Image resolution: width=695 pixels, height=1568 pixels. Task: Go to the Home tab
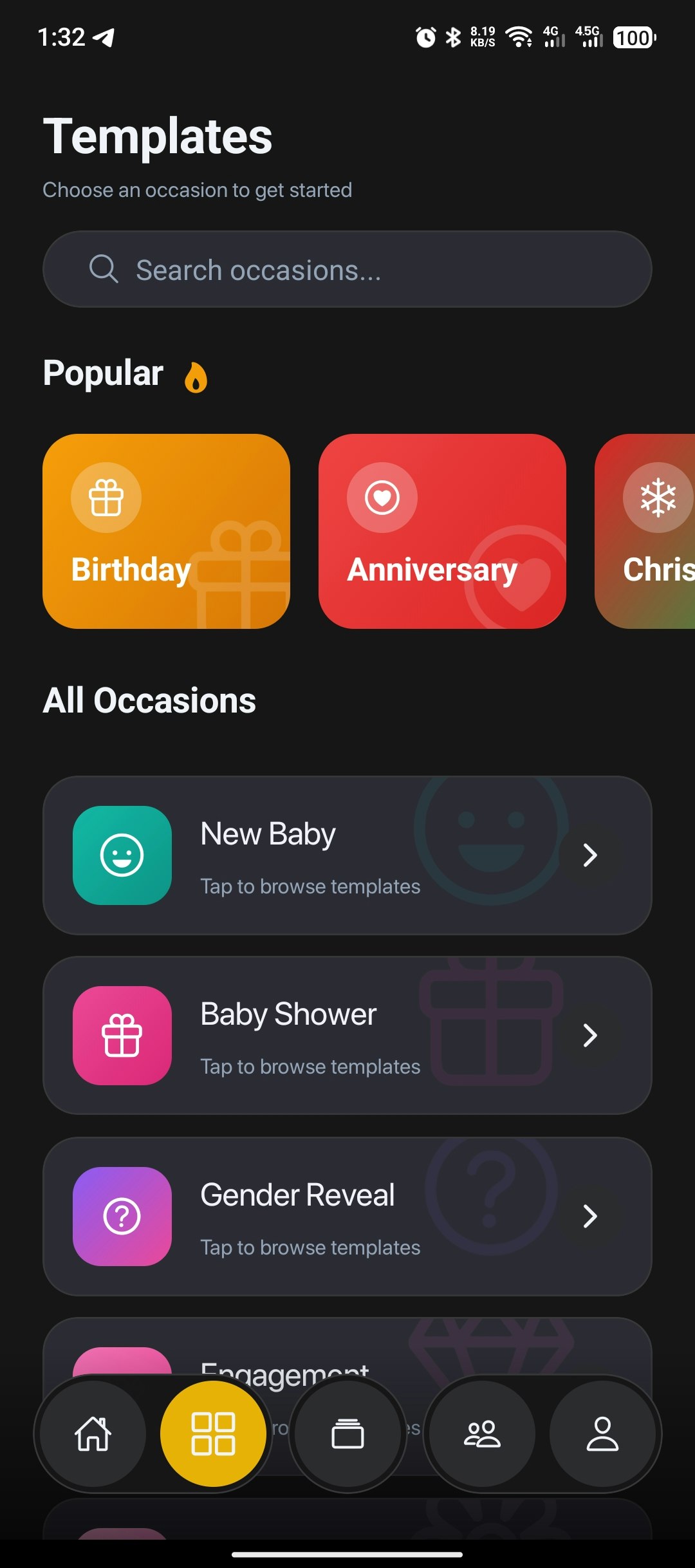point(93,1434)
